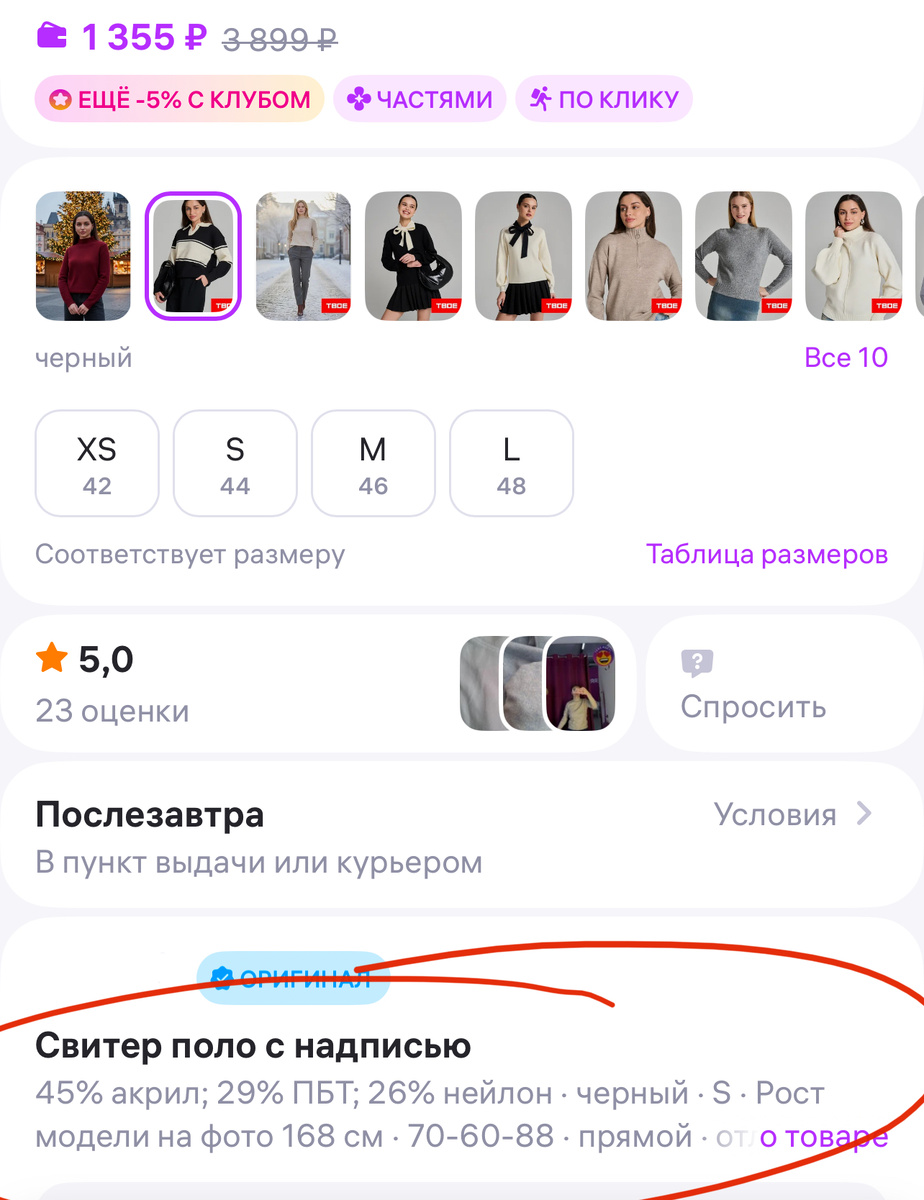This screenshot has width=924, height=1200.
Task: Click the orange star rating icon
Action: [x=50, y=658]
